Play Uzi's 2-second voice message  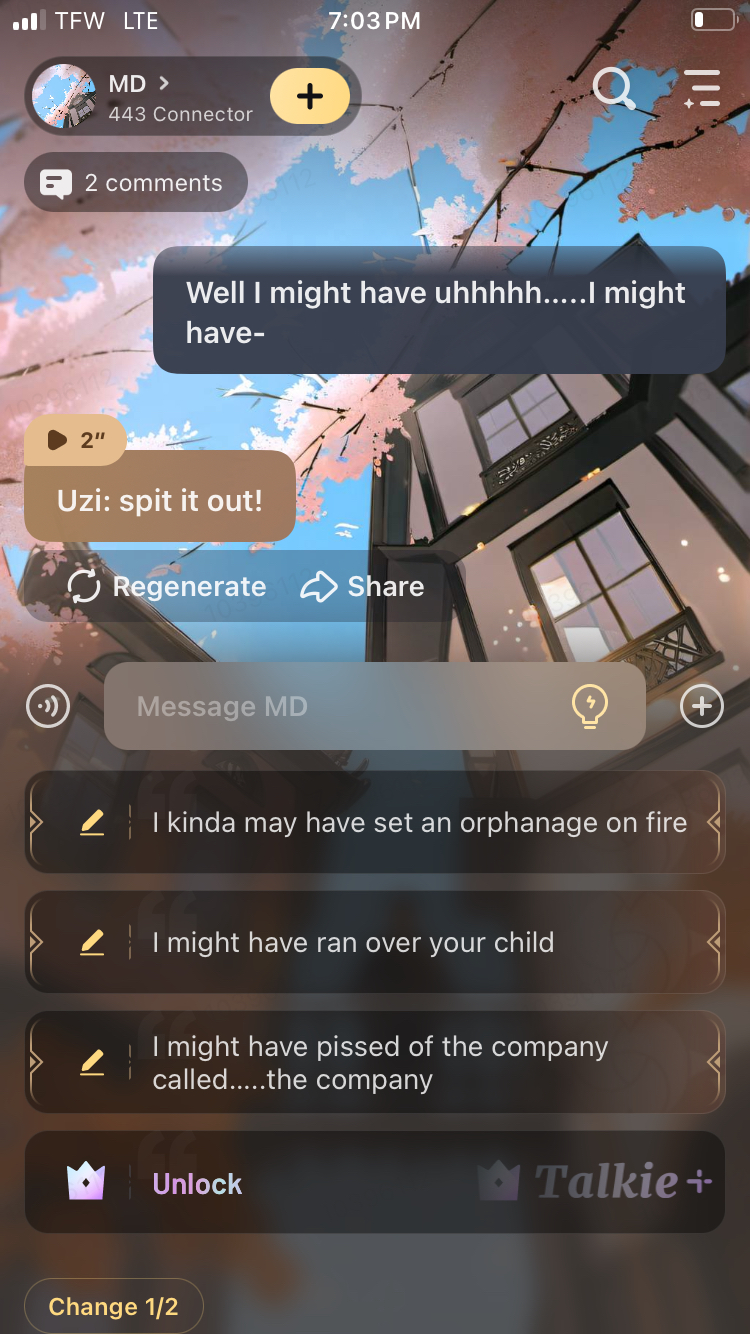(75, 440)
